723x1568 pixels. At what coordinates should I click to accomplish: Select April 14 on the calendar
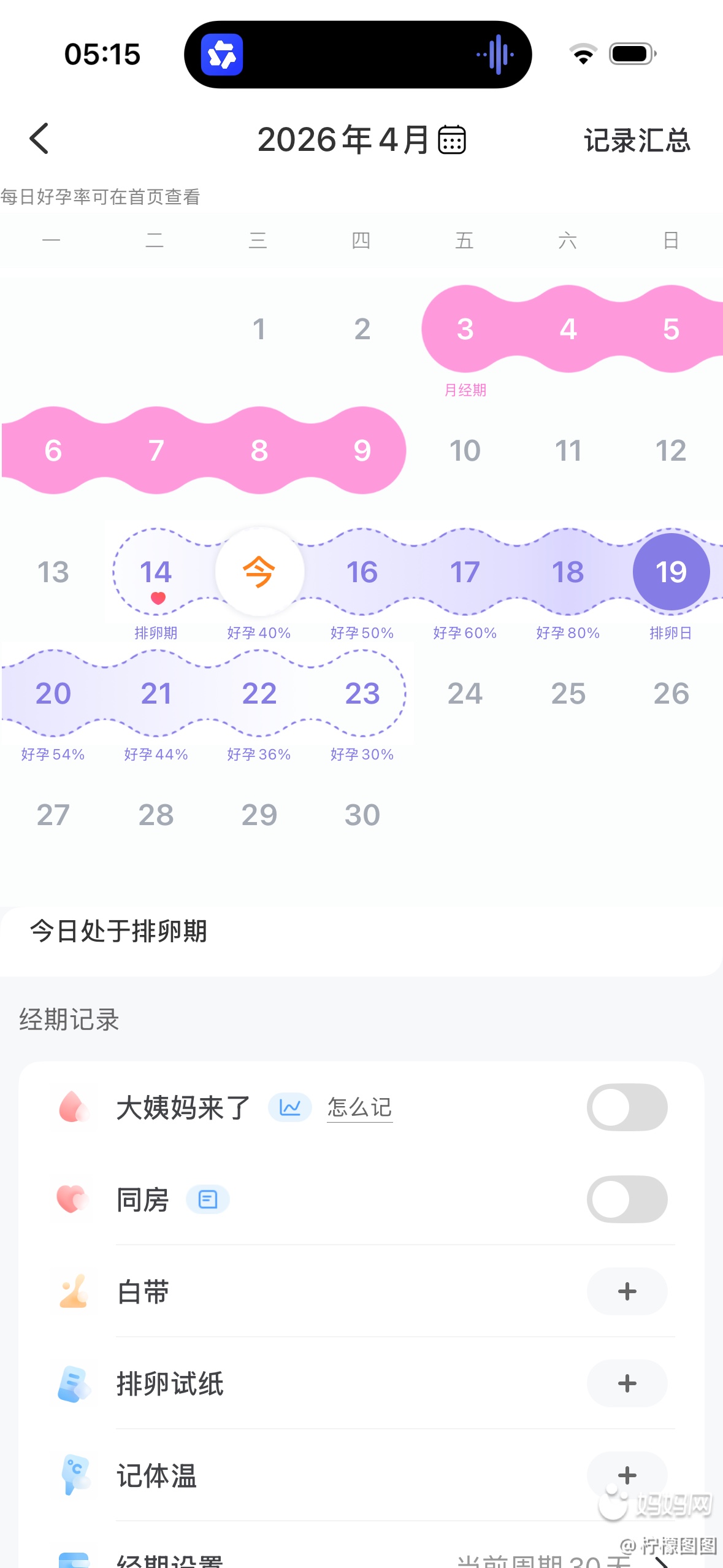[x=156, y=572]
